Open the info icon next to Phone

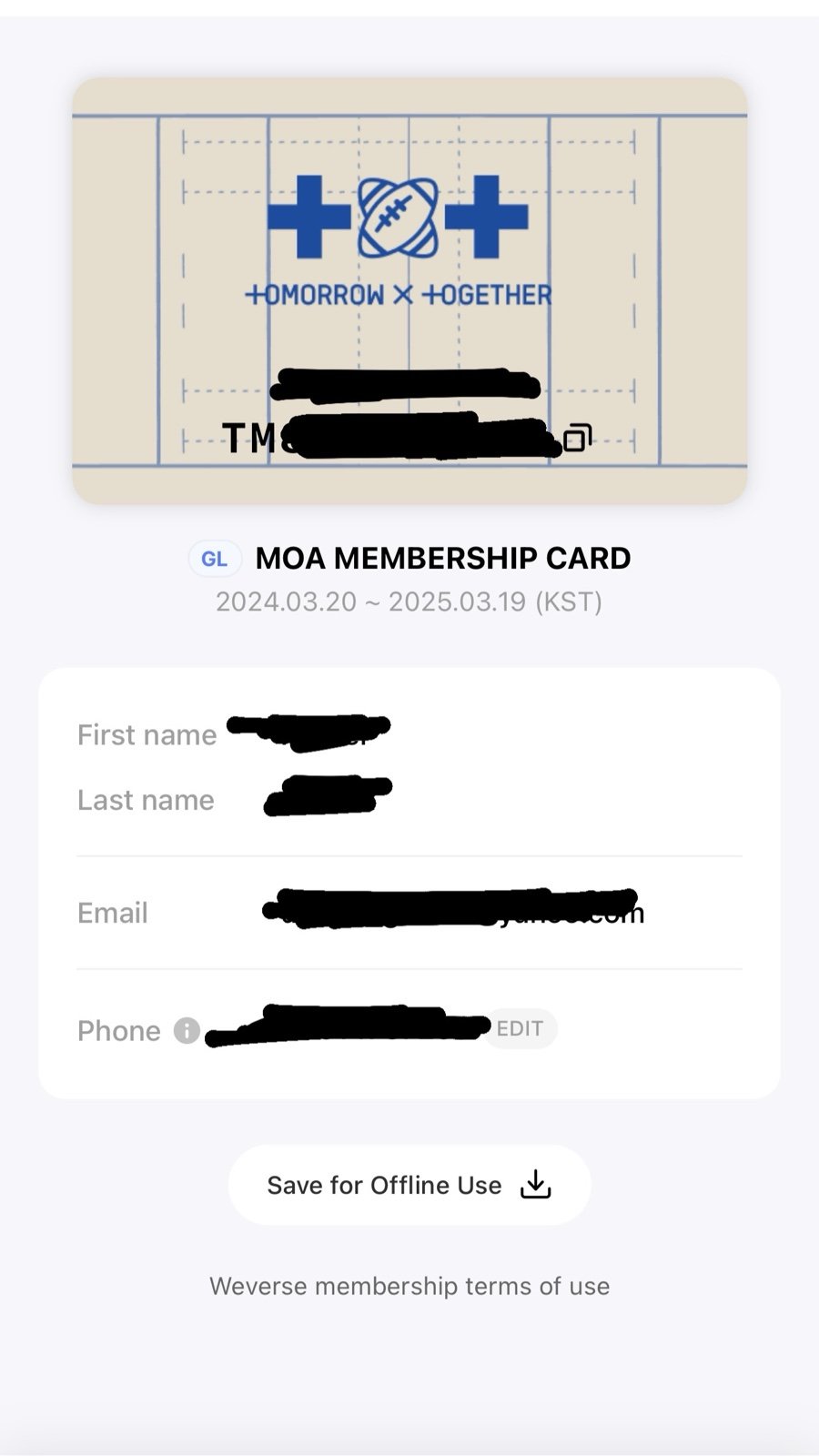click(187, 1030)
